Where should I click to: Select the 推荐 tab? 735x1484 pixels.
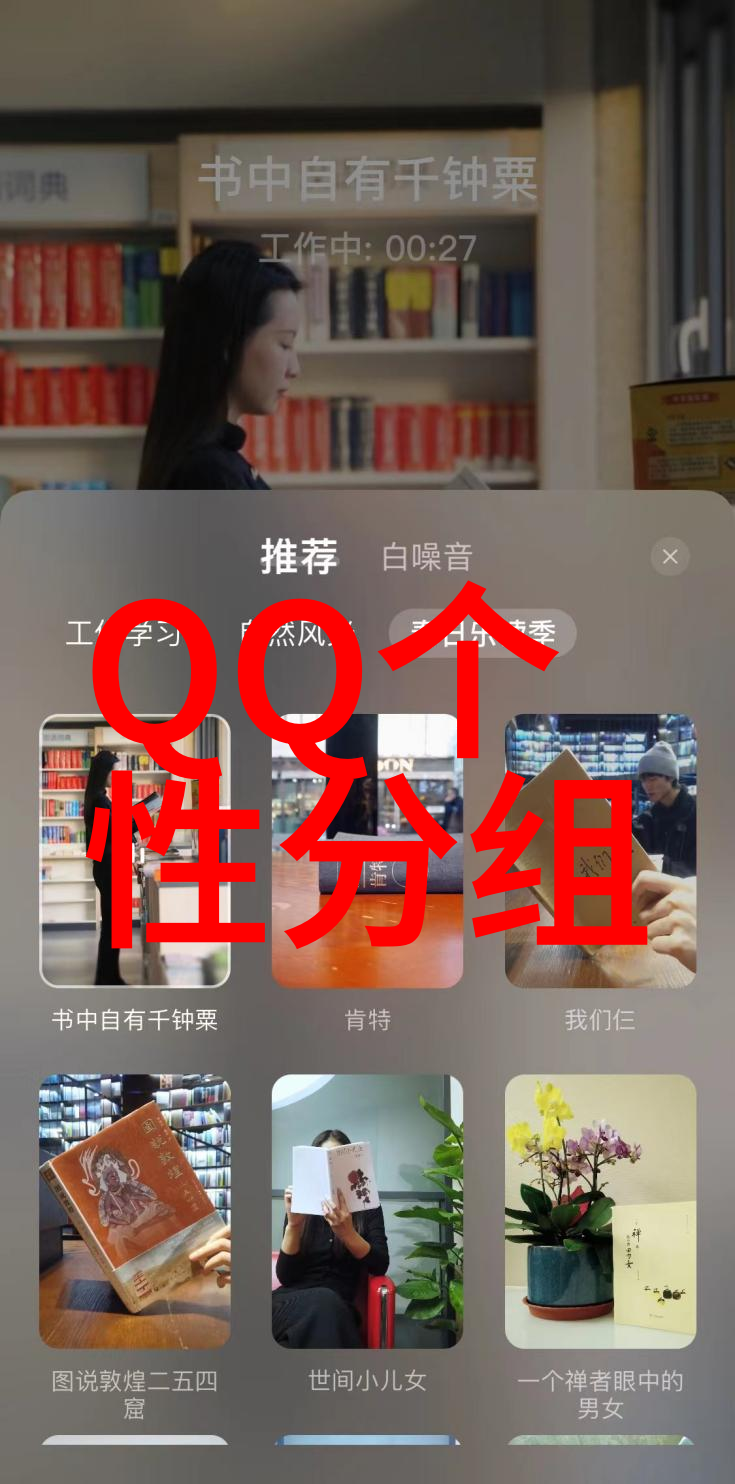pos(299,556)
